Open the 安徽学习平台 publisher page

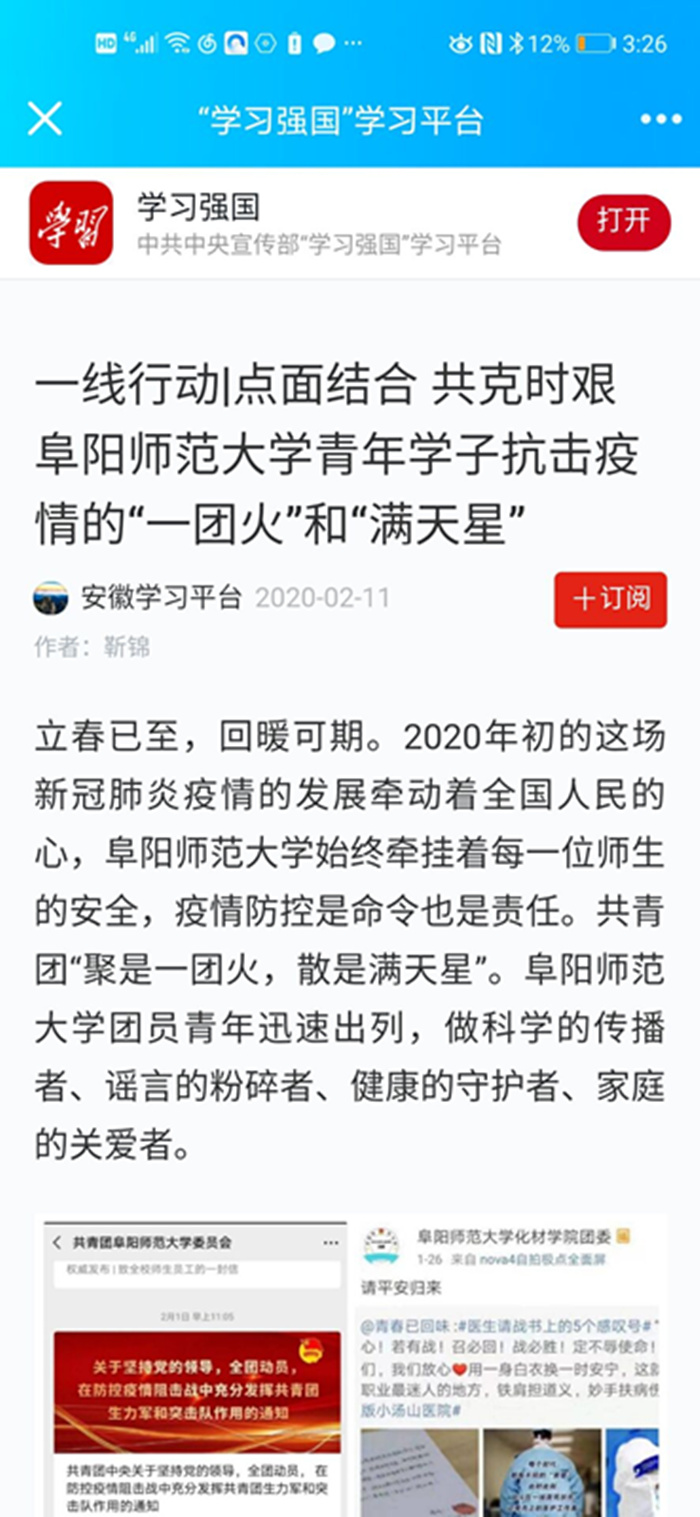160,598
